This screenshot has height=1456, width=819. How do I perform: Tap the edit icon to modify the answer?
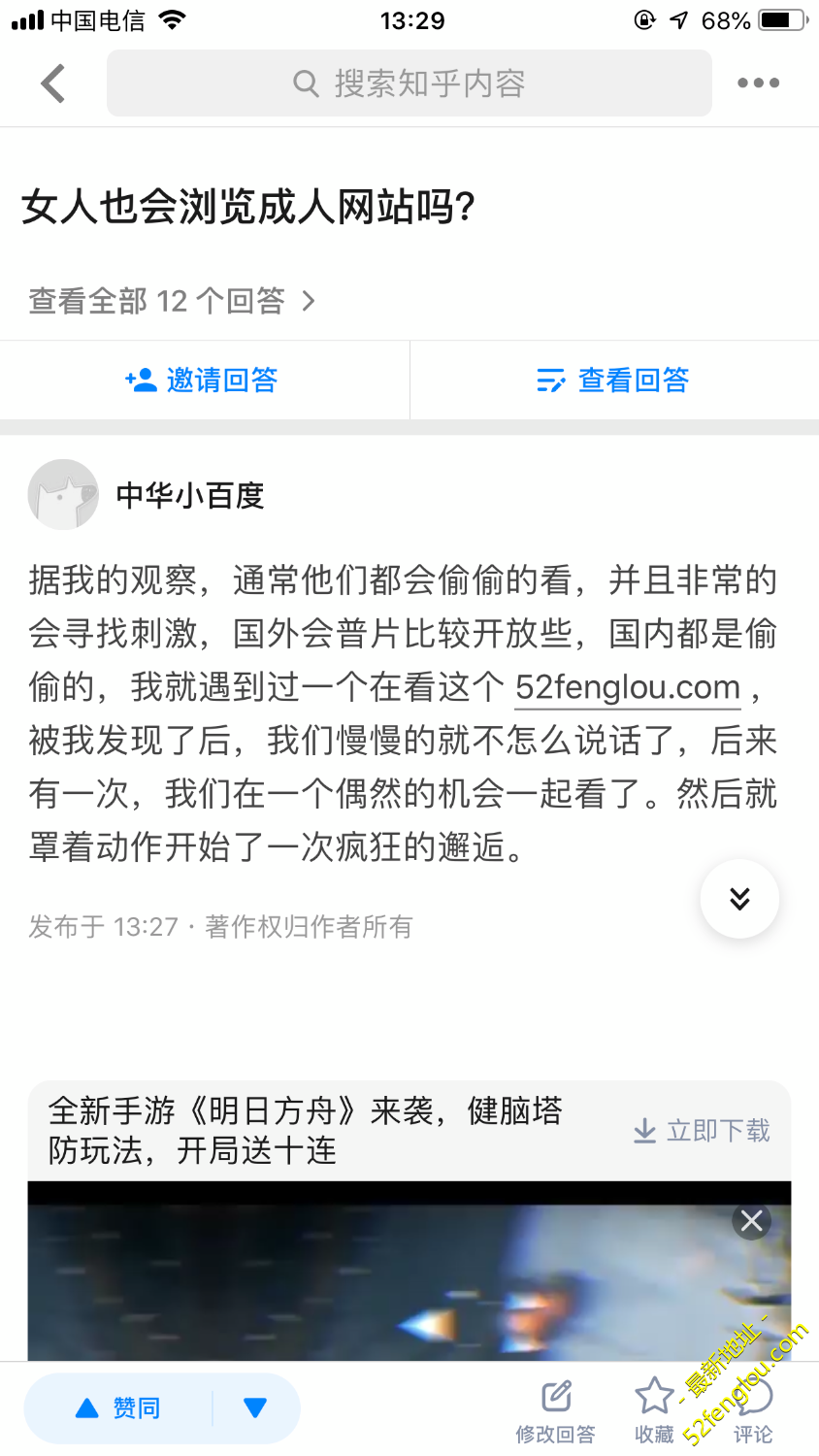pos(555,1395)
